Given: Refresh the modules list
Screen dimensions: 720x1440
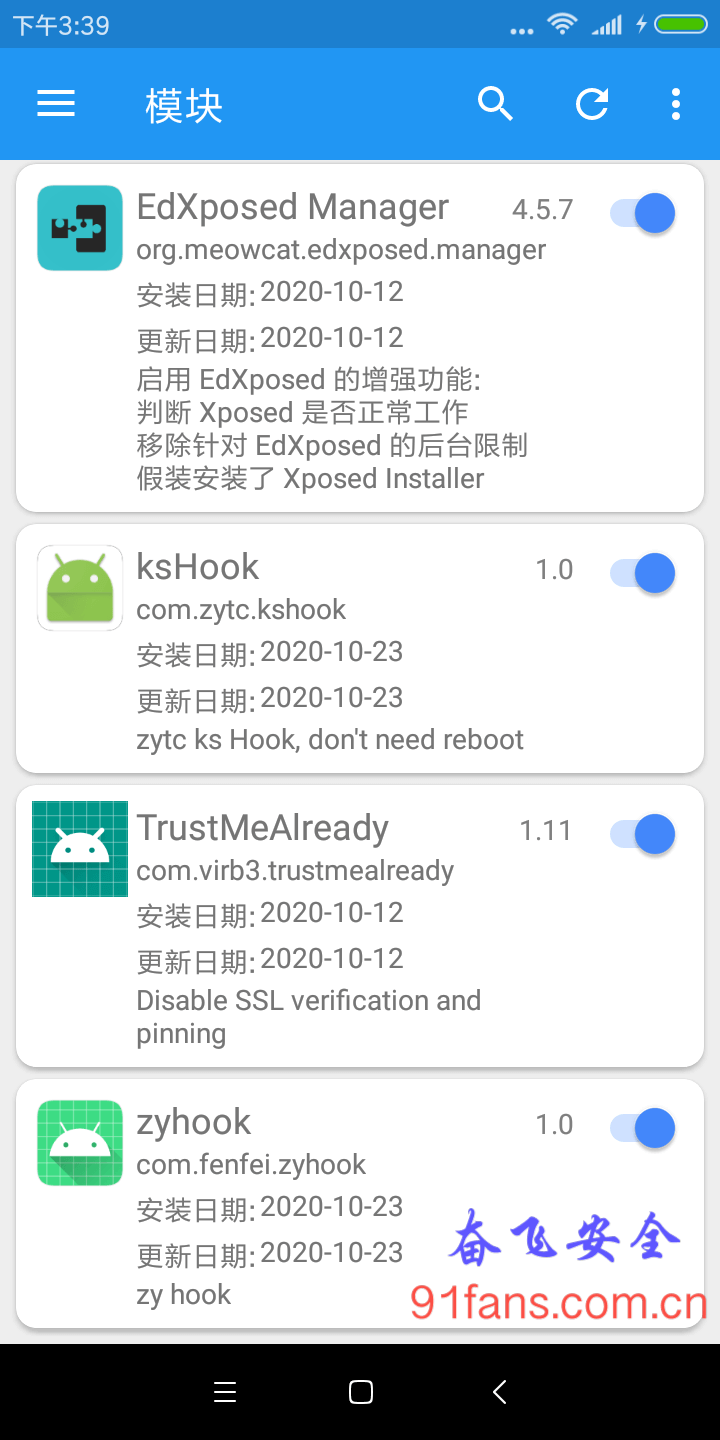Looking at the screenshot, I should 592,104.
